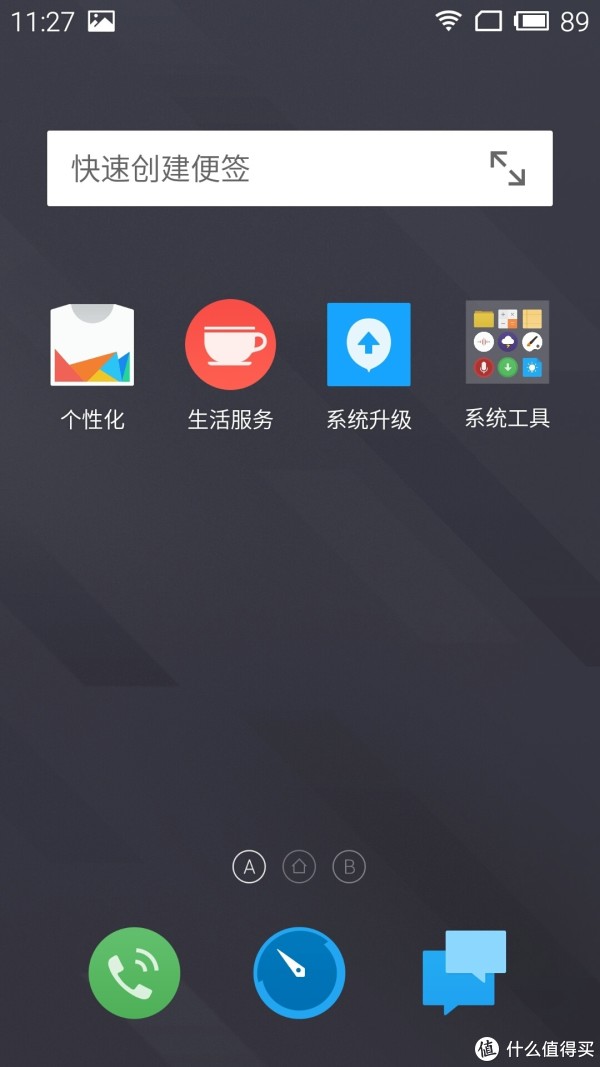600x1067 pixels.
Task: Open the messages app in the dock
Action: [x=464, y=972]
